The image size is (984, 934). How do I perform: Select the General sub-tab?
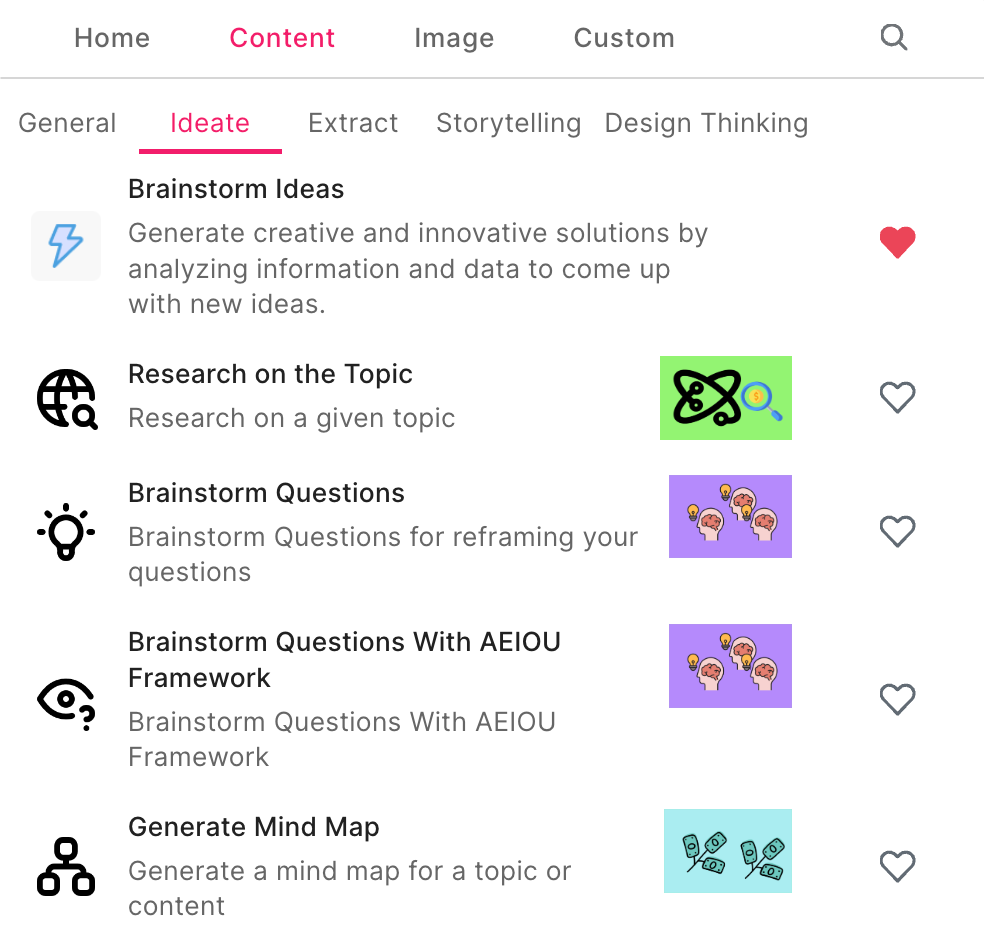point(67,123)
